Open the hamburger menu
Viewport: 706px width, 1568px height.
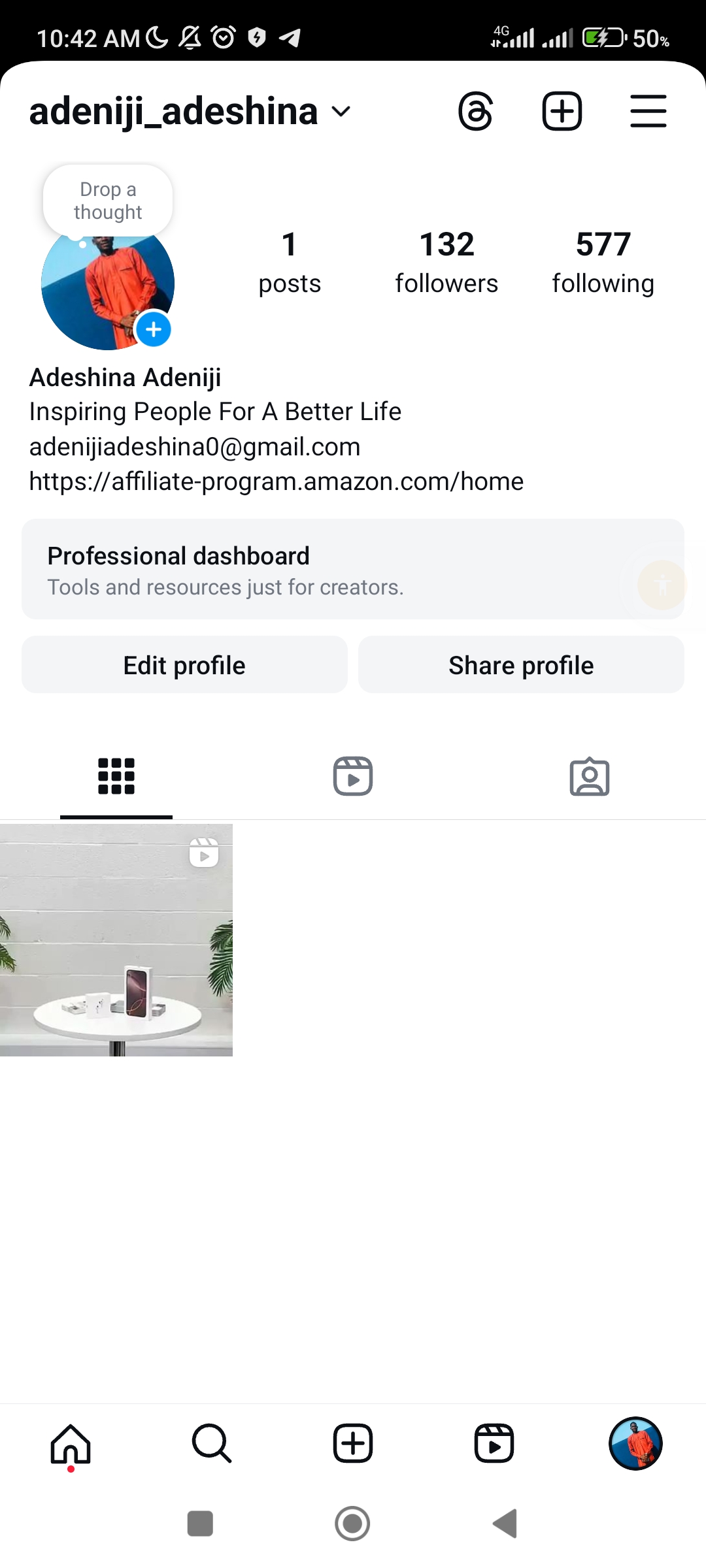point(648,112)
